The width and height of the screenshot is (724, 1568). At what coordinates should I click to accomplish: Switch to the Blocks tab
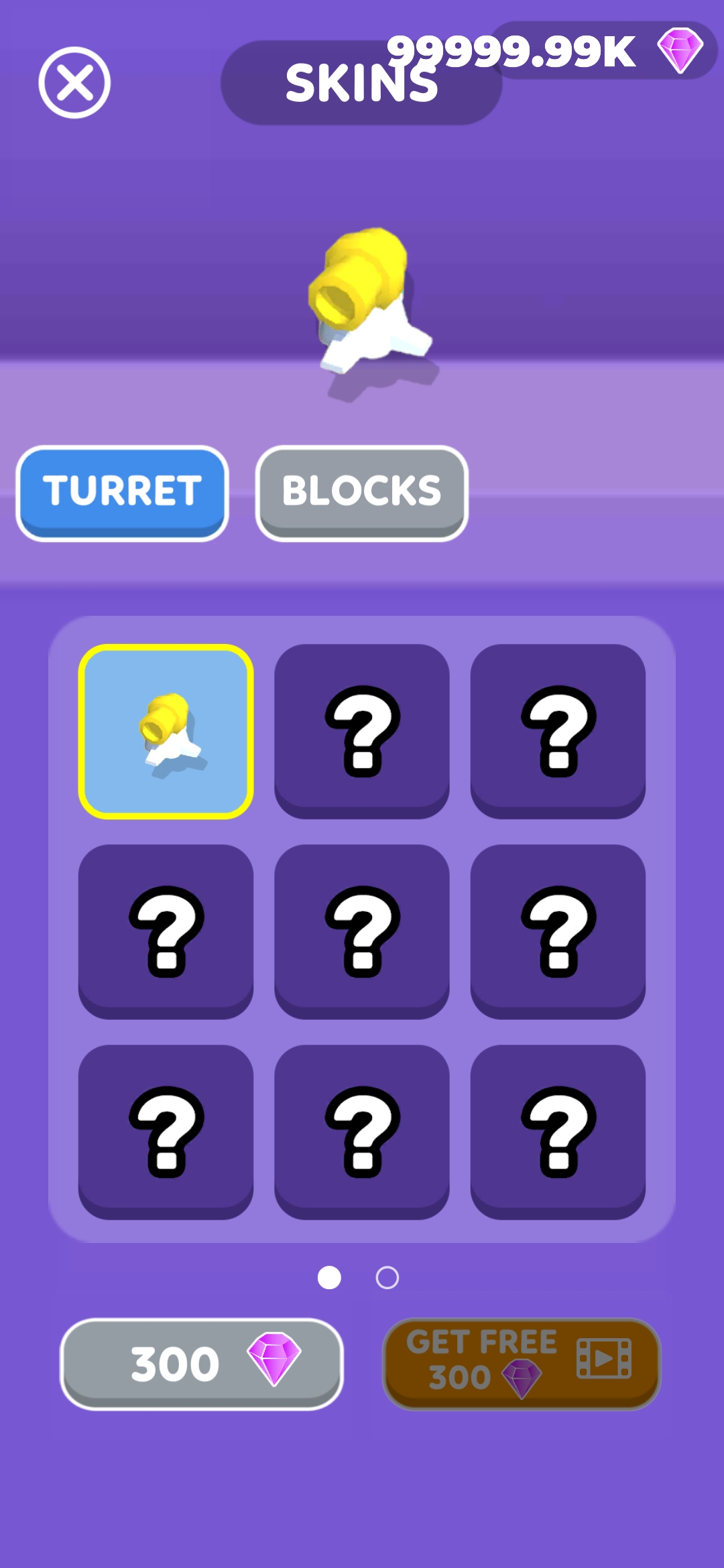coord(361,493)
